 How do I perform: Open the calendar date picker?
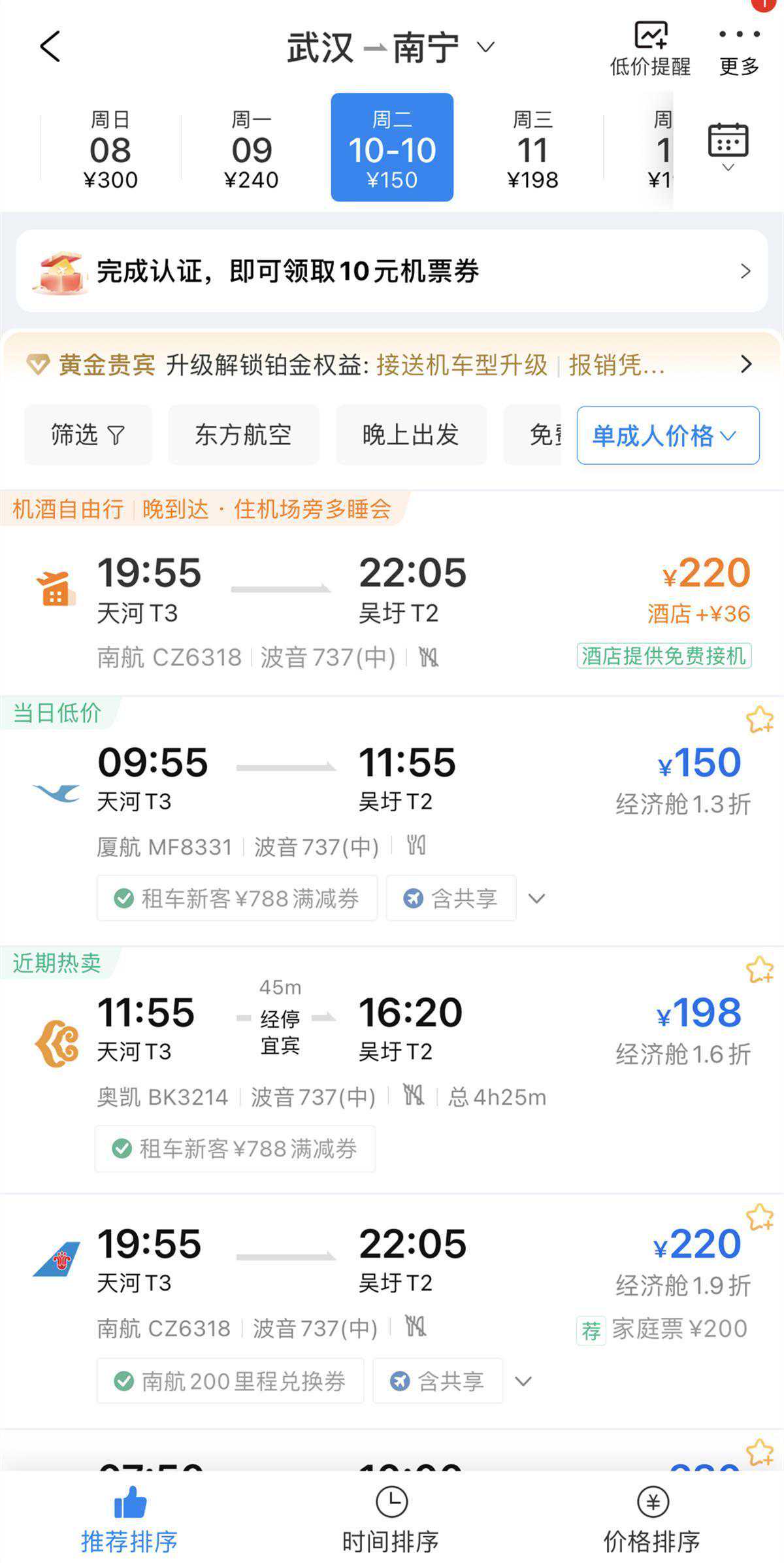click(728, 145)
